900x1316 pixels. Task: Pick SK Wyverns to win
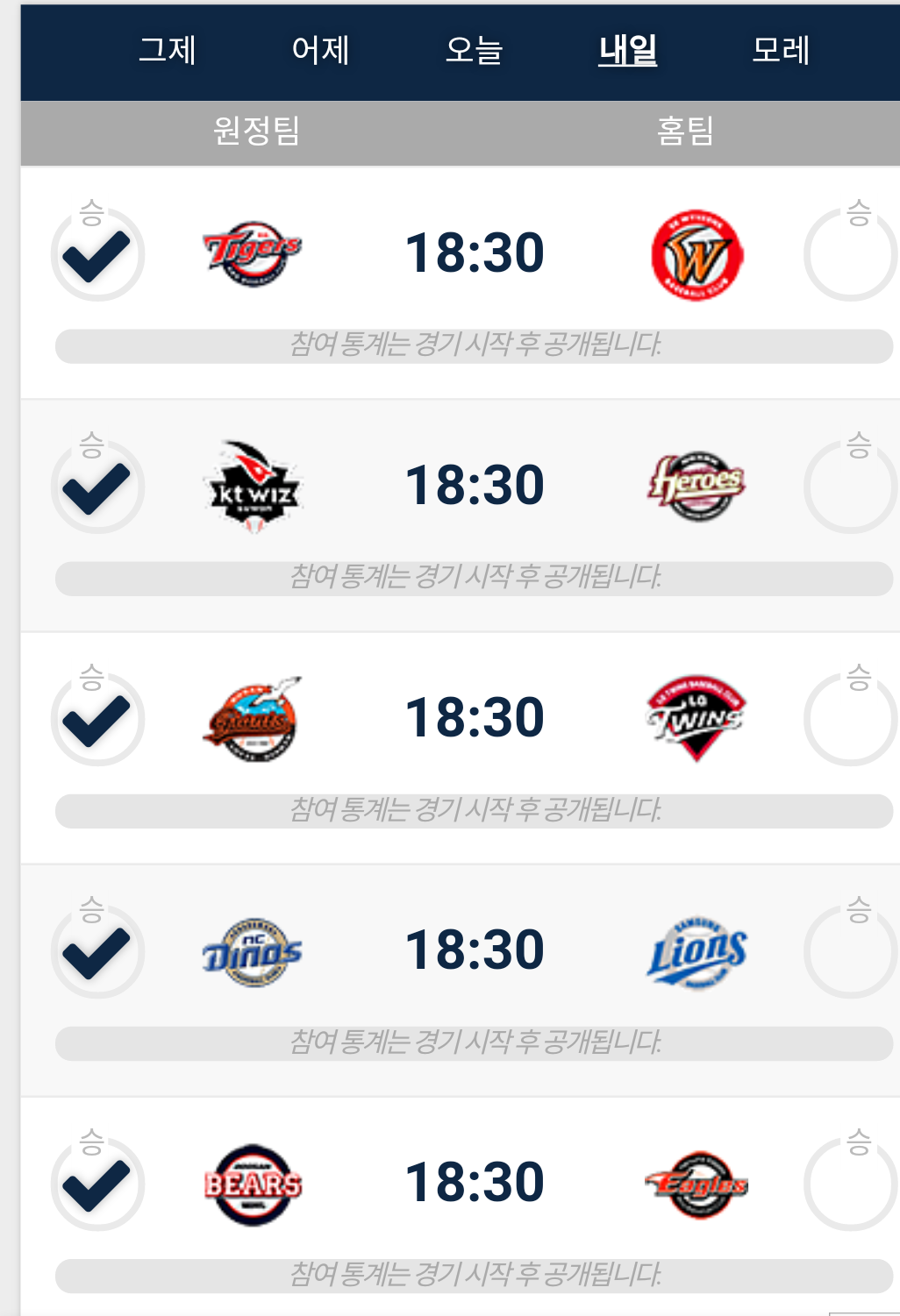850,254
